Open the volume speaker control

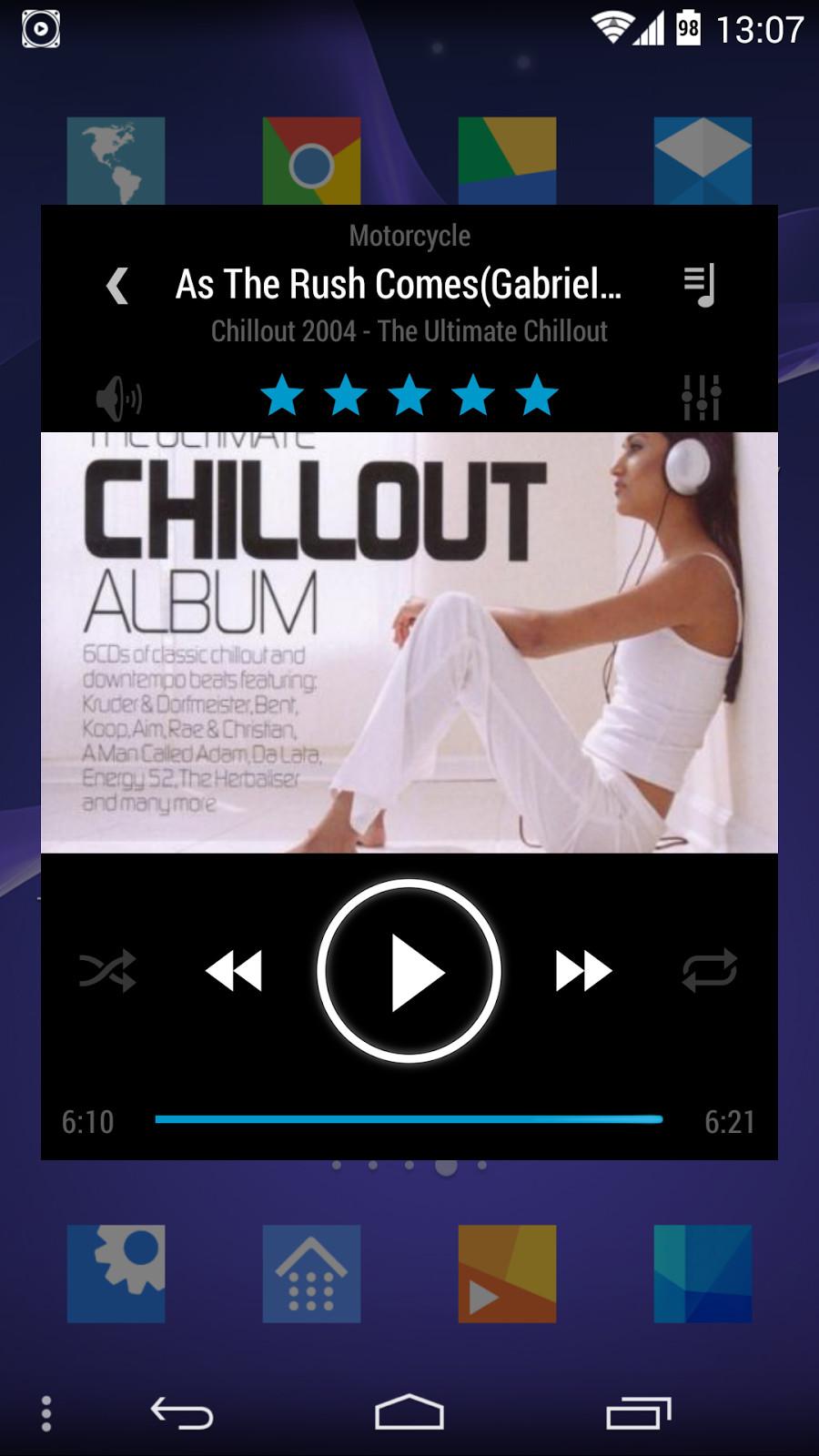point(118,398)
